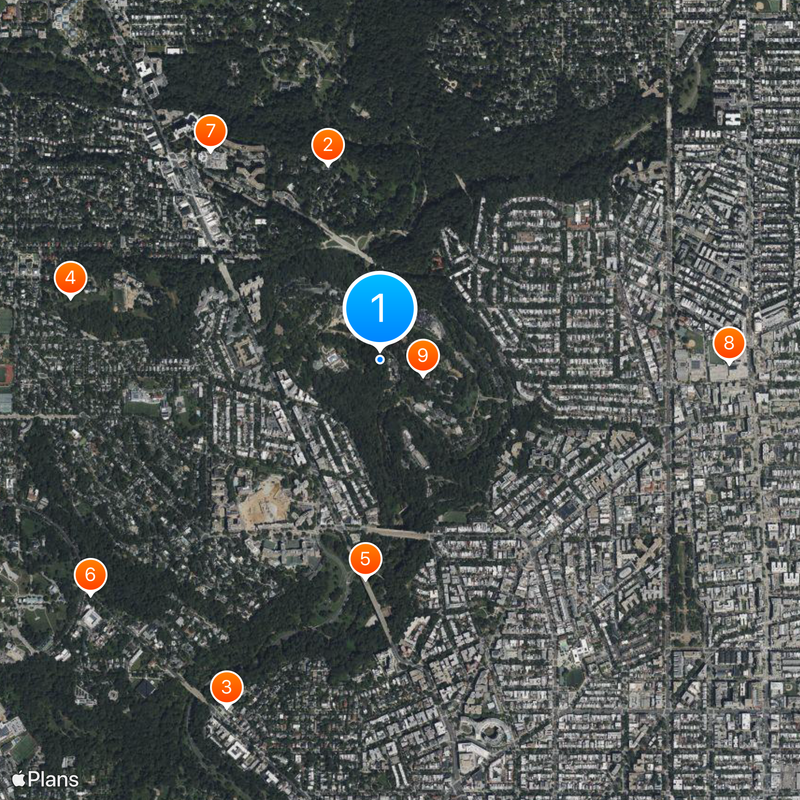Select the large blue pin numbered 1
This screenshot has height=800, width=800.
point(379,307)
